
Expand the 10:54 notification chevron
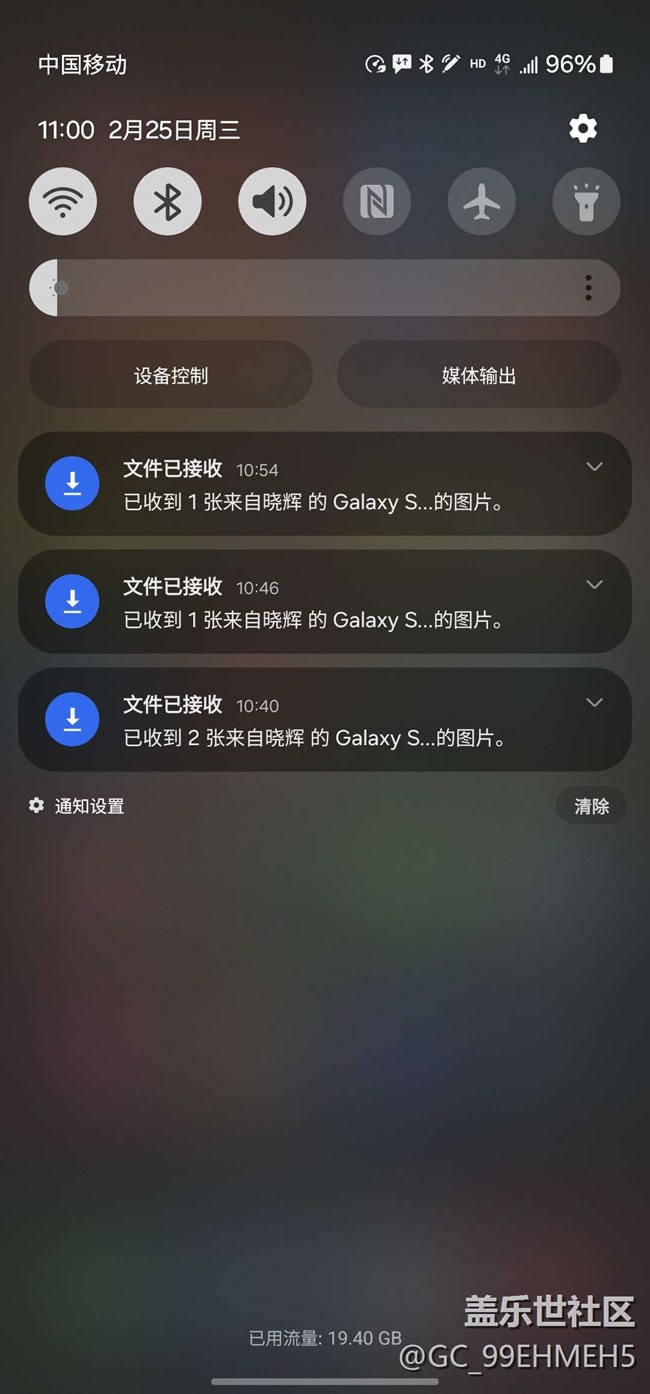coord(594,467)
